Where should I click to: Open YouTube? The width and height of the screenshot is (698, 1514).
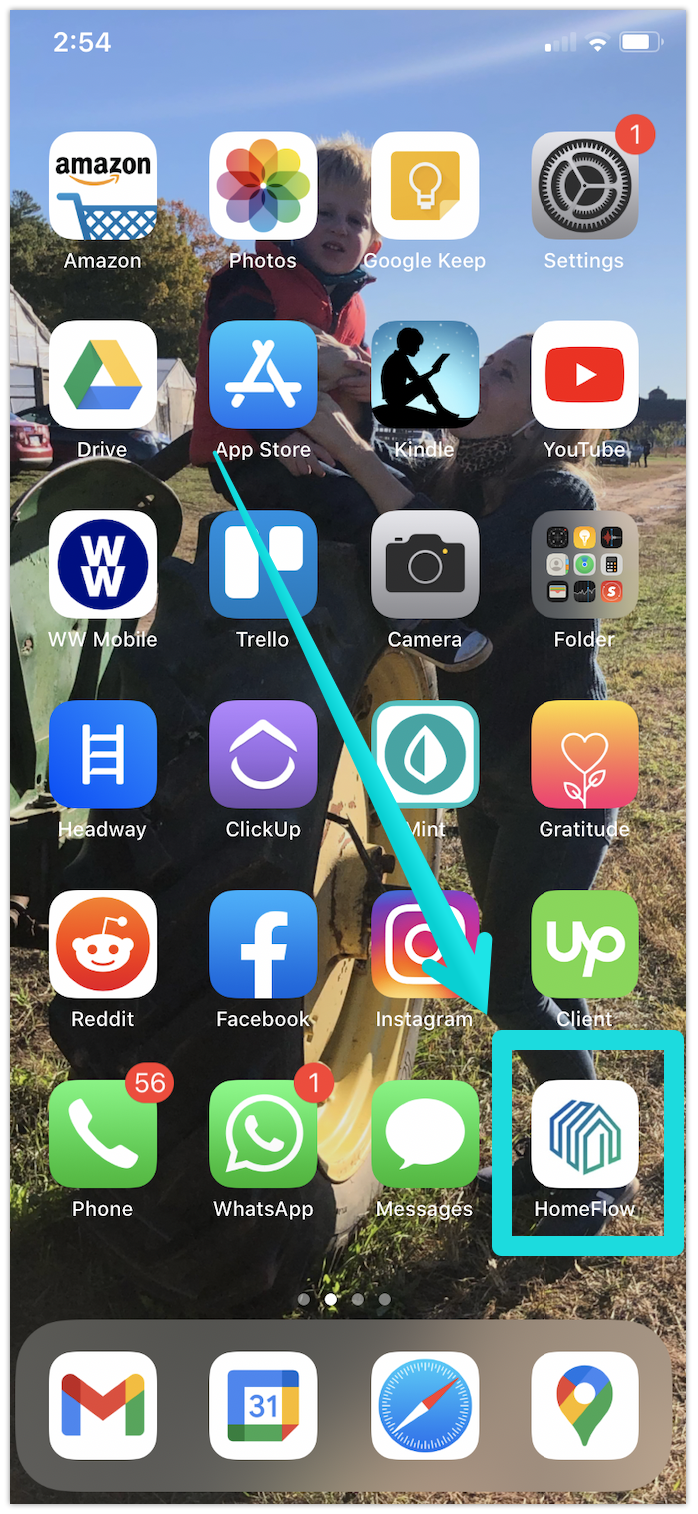point(585,375)
